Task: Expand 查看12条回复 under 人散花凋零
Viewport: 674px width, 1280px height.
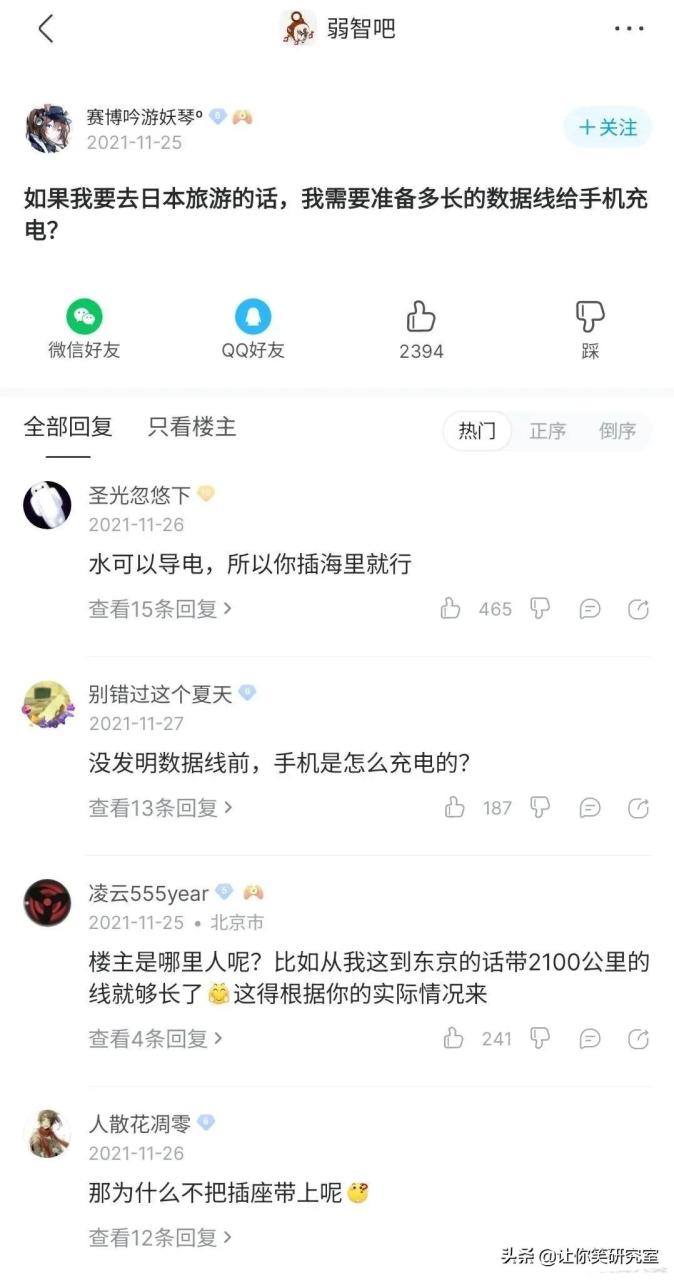Action: click(160, 1237)
